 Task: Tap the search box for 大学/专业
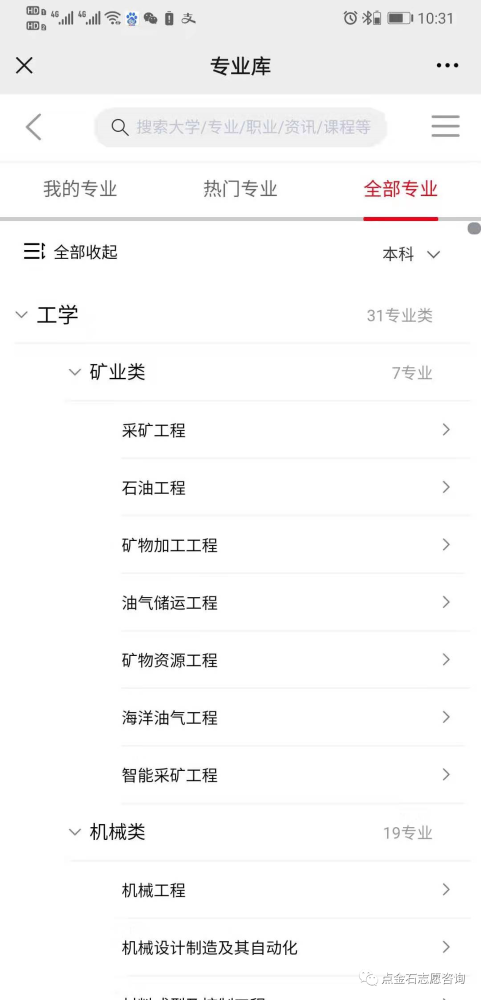tap(241, 127)
